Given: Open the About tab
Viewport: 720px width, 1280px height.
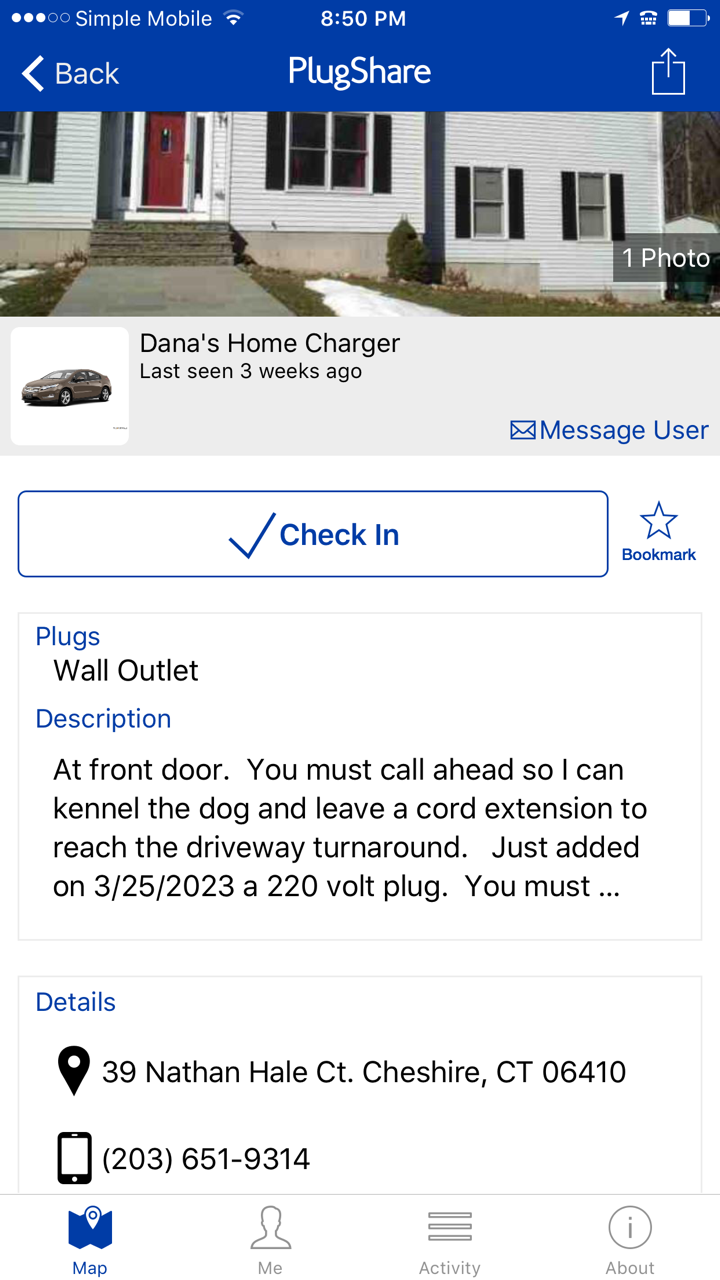Looking at the screenshot, I should click(x=630, y=1240).
